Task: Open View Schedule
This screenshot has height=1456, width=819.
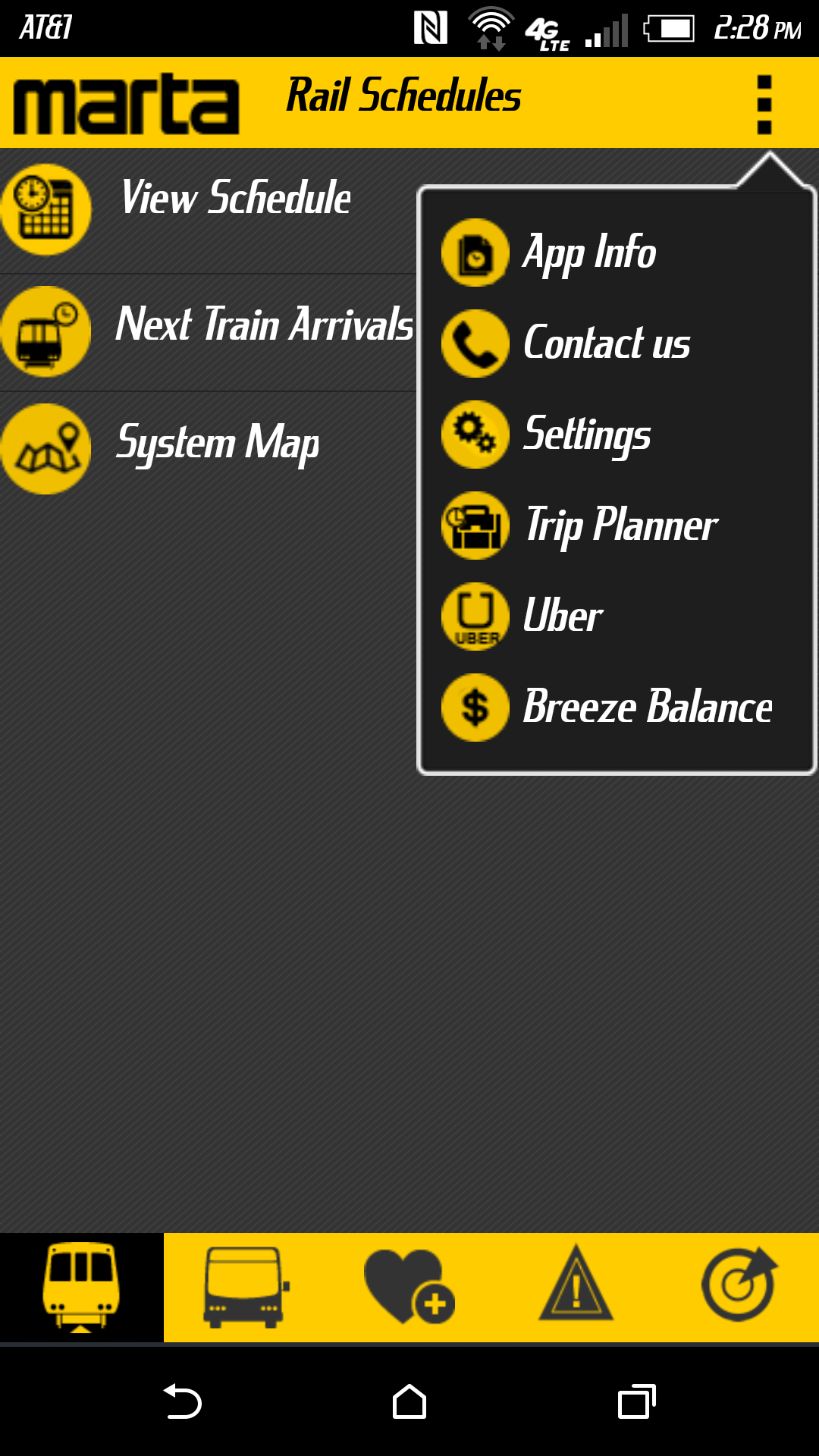Action: (209, 210)
